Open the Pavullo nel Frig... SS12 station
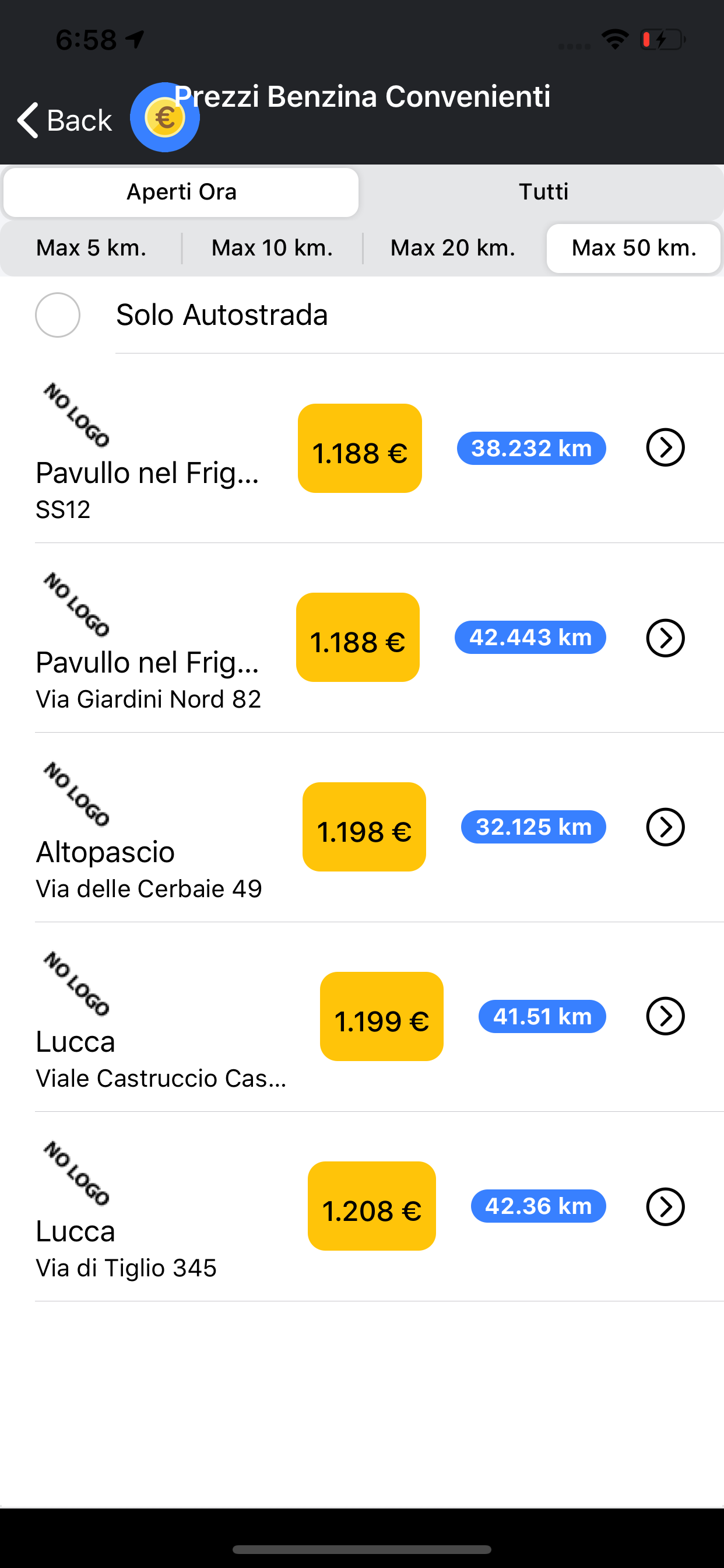 (362, 449)
